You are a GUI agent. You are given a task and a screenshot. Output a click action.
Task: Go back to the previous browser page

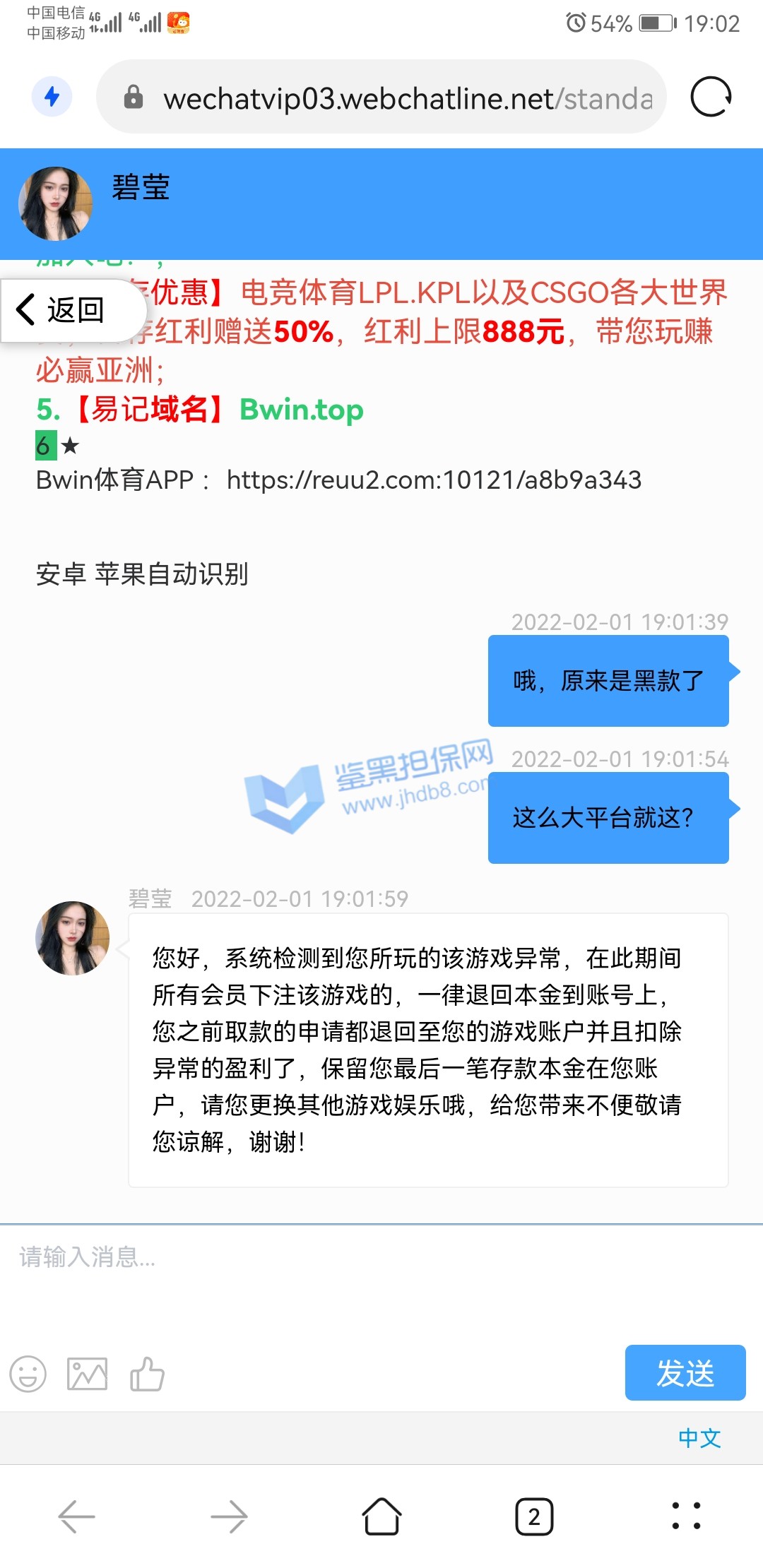click(x=76, y=1516)
